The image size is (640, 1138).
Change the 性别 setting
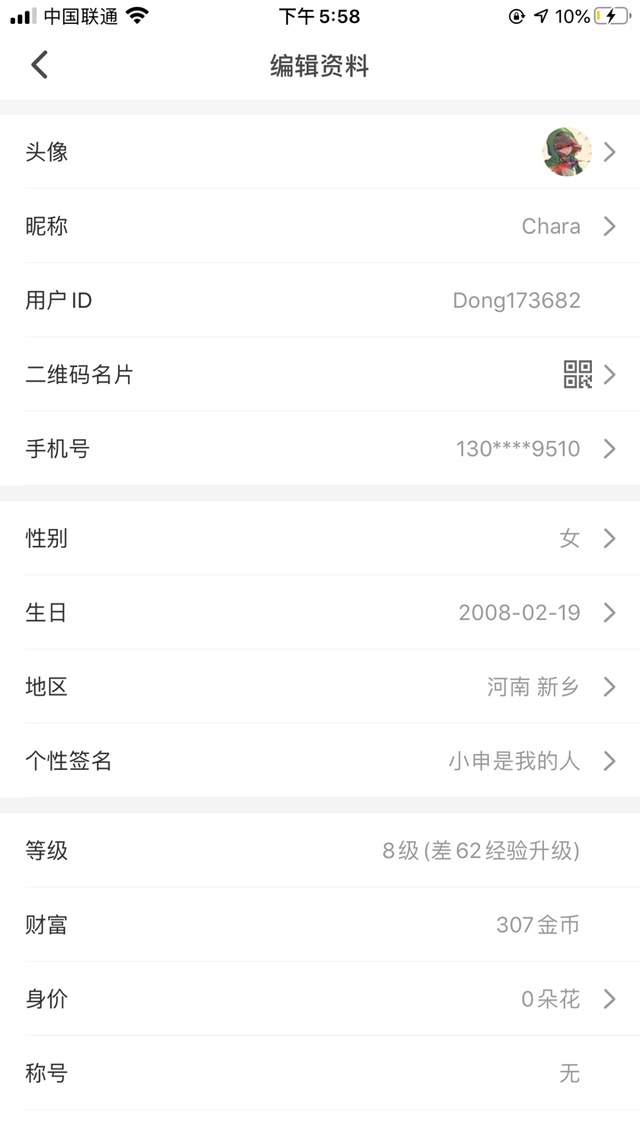click(x=320, y=538)
